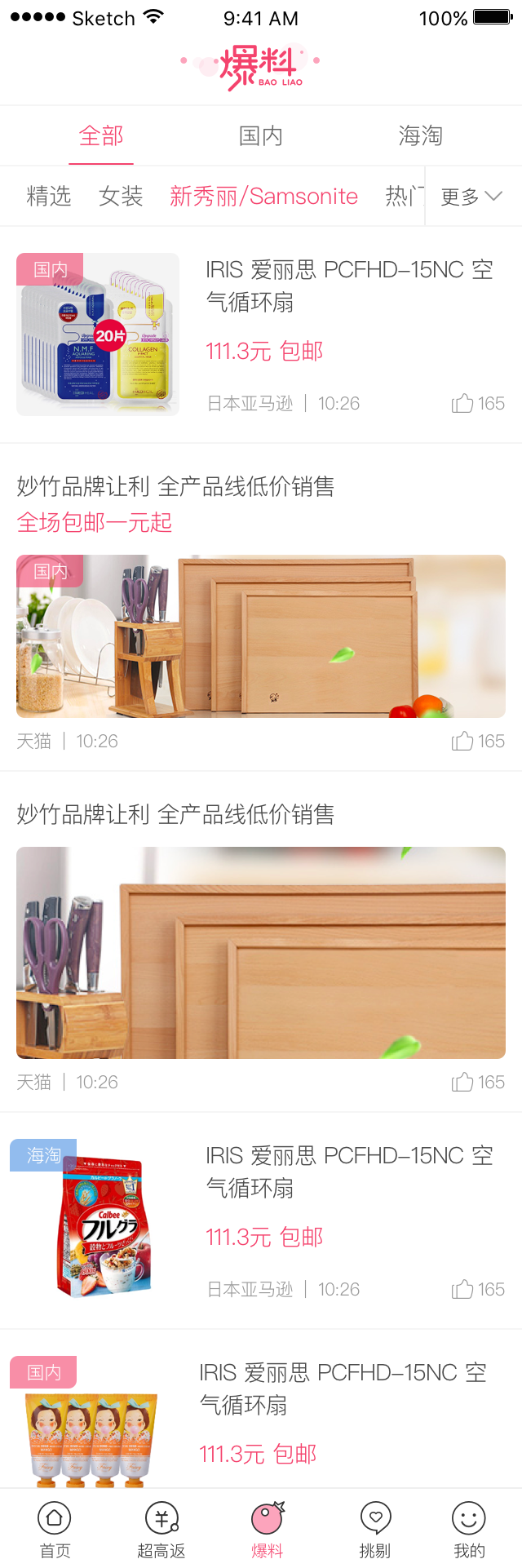
Task: Open the 全场包邮一元起 cutting board deal
Action: (261, 636)
